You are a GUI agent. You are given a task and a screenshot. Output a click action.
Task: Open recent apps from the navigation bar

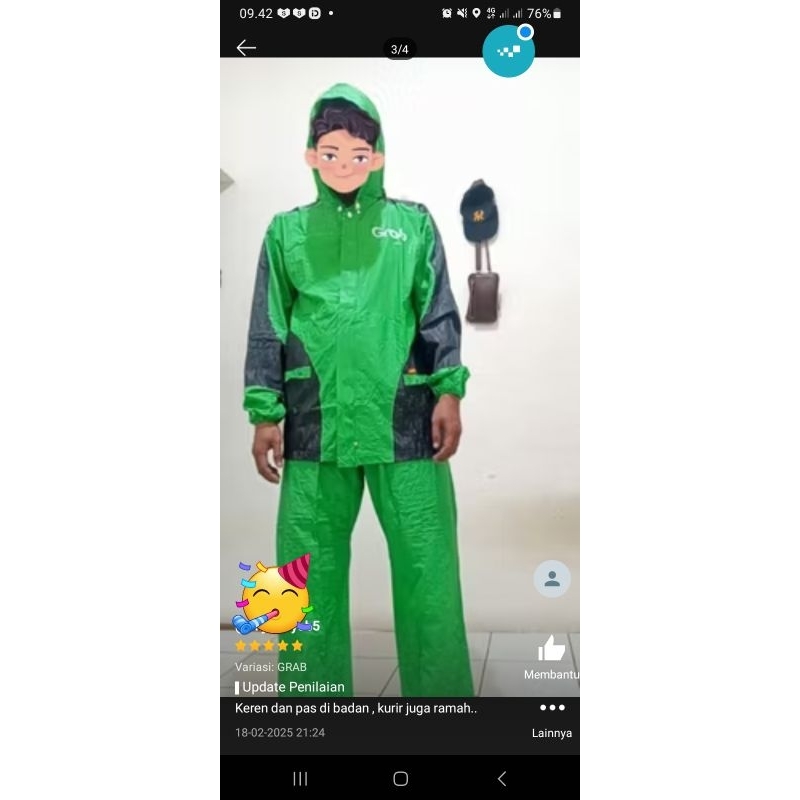tap(300, 778)
